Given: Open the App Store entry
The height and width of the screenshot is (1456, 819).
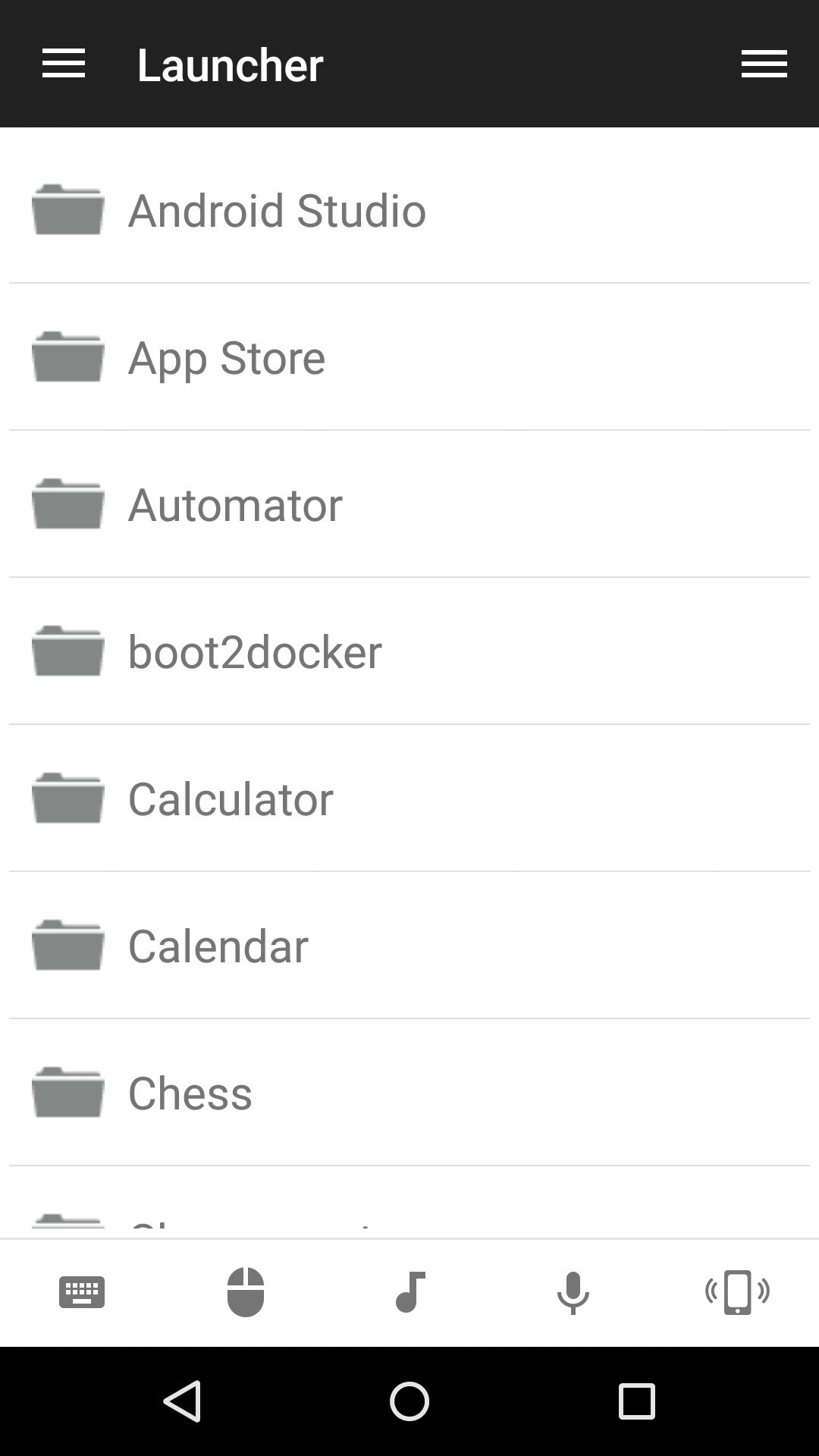Looking at the screenshot, I should click(409, 357).
